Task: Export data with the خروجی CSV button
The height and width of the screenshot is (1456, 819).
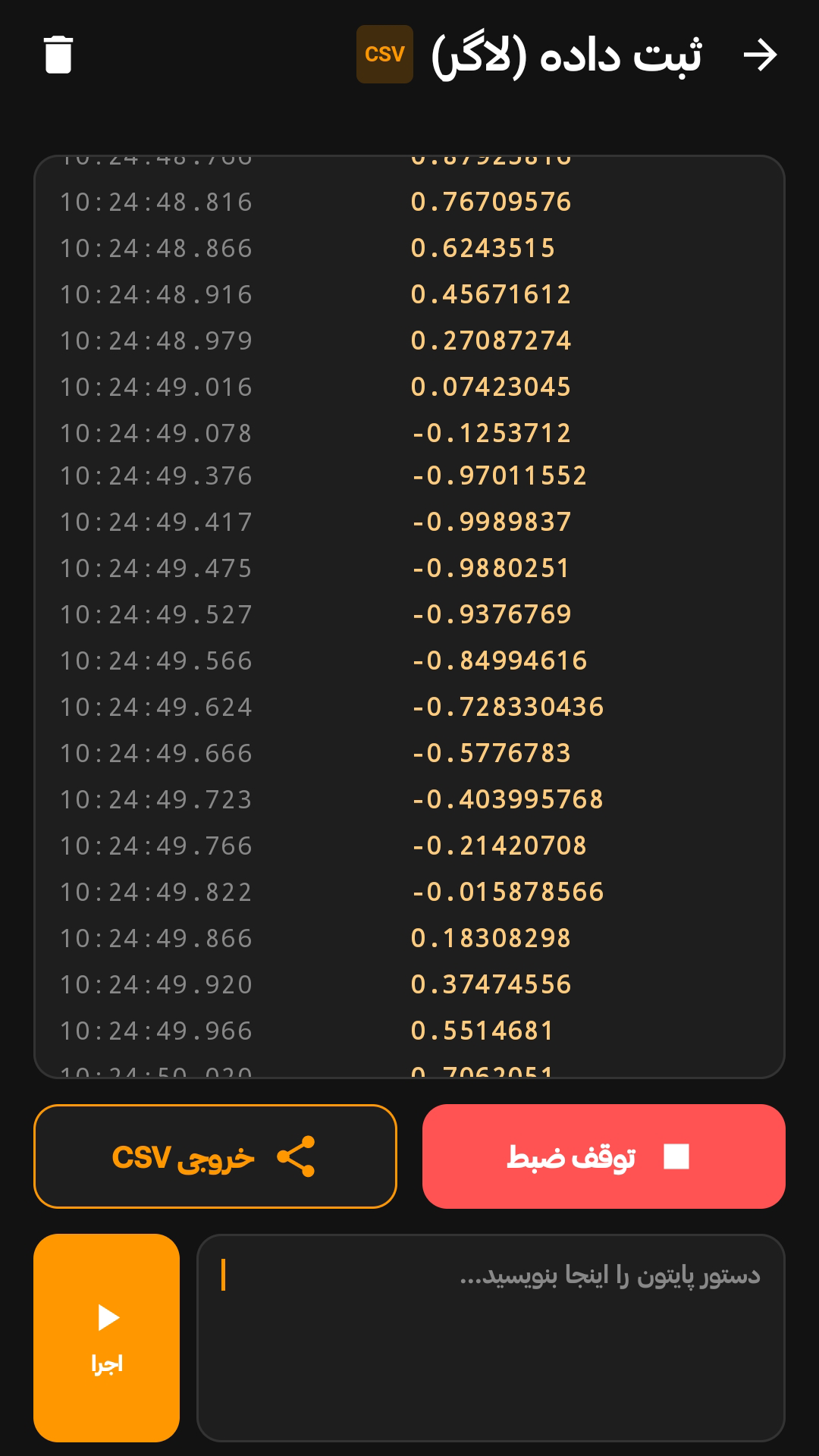Action: point(215,1156)
